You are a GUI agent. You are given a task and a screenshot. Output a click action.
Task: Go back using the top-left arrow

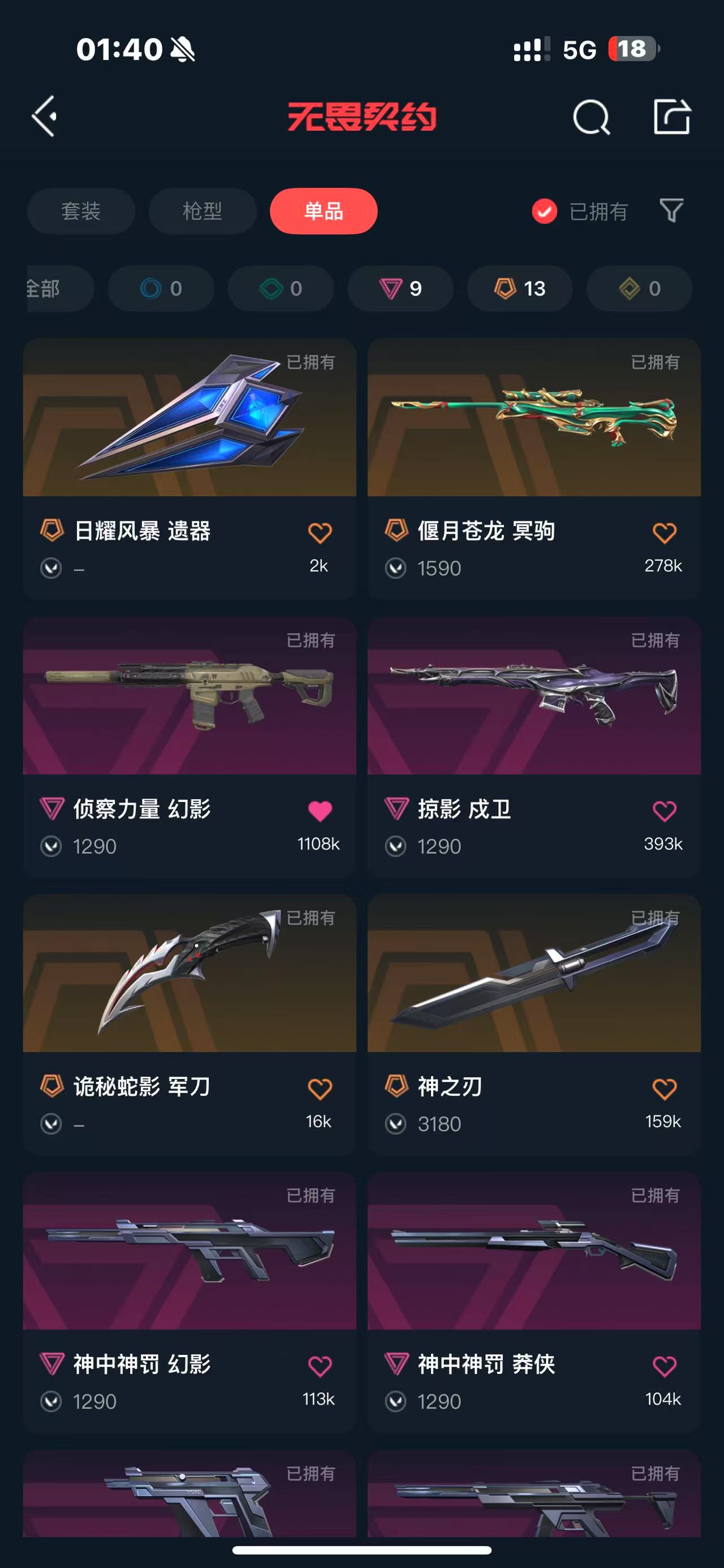45,116
